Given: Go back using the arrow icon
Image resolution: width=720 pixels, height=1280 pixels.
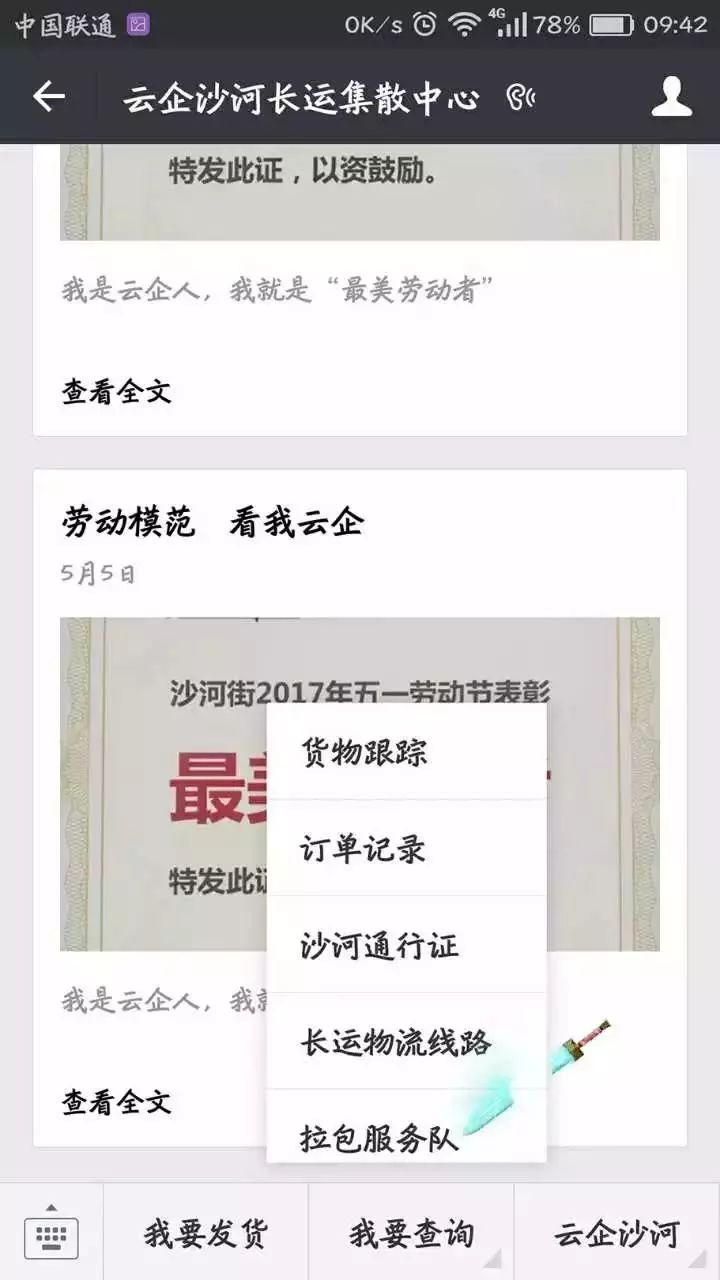Looking at the screenshot, I should 48,97.
